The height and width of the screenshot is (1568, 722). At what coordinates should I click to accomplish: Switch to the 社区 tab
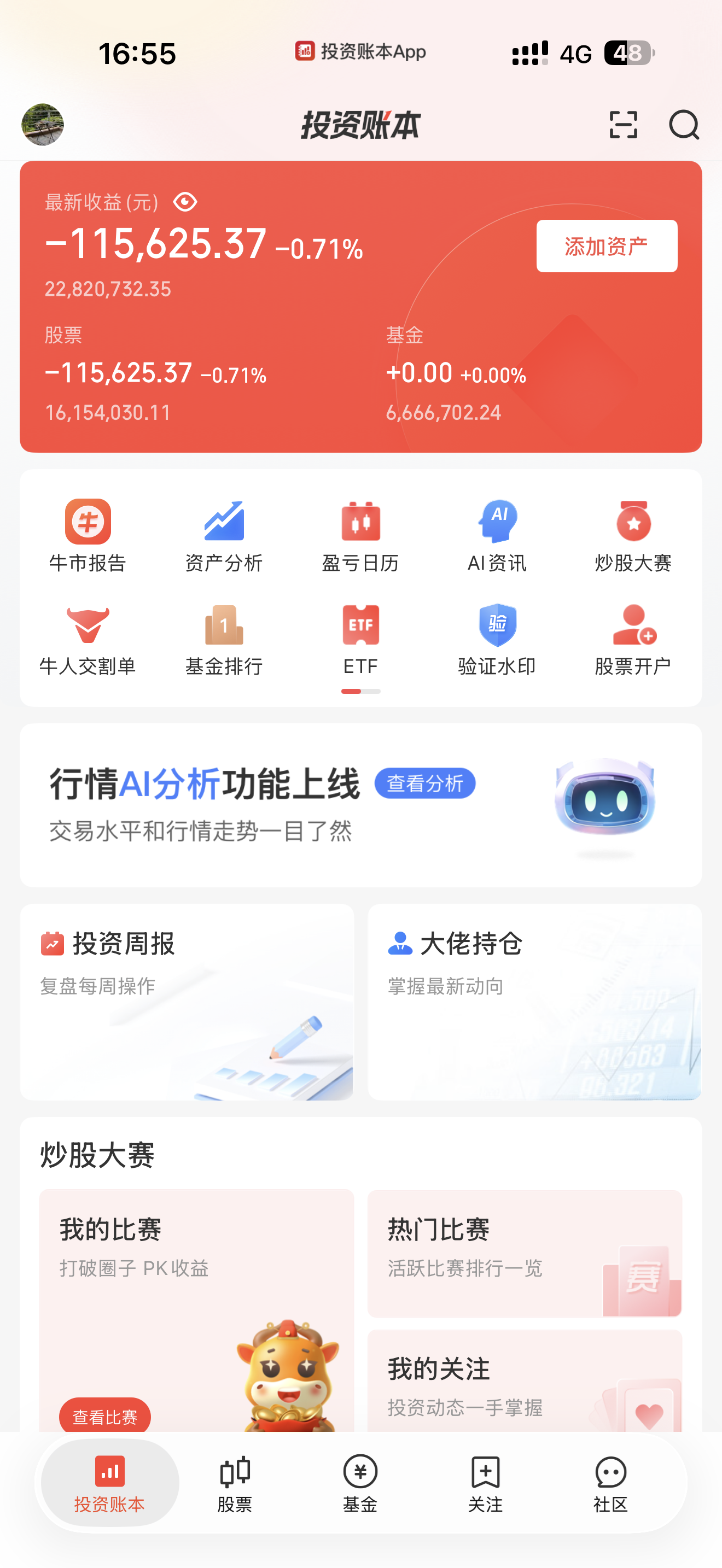click(x=610, y=1484)
